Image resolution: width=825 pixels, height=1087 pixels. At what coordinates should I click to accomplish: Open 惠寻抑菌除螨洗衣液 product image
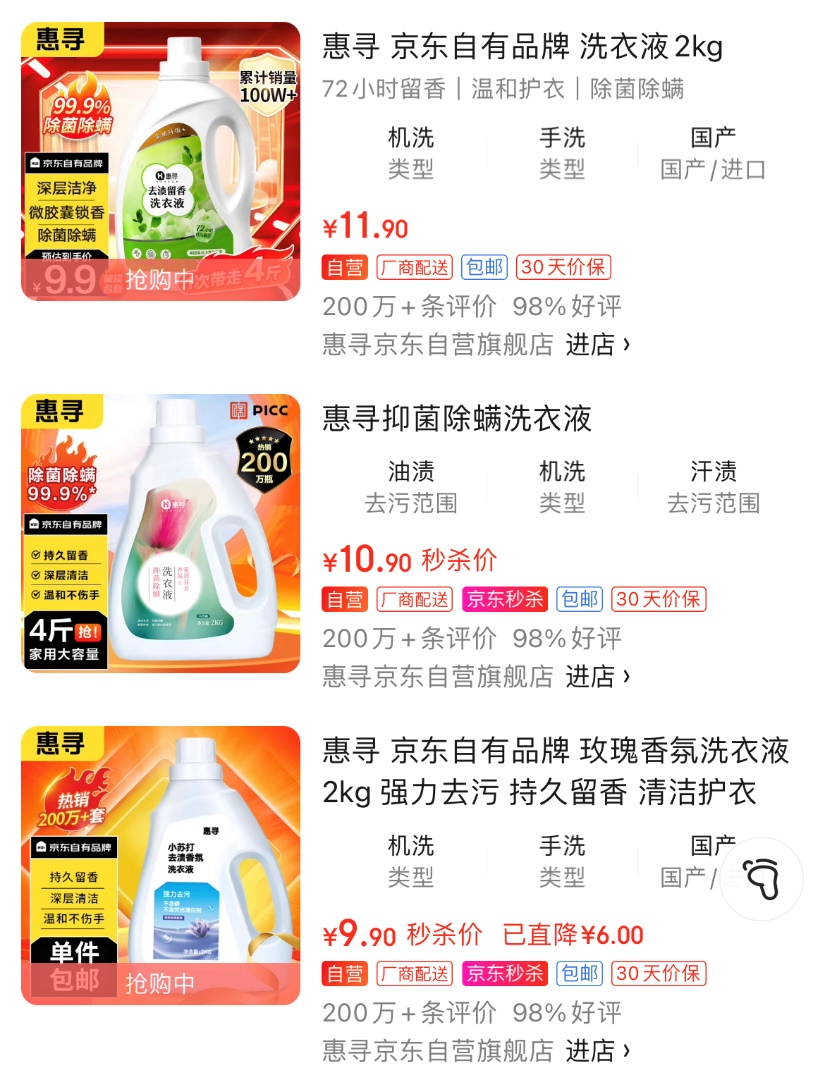161,533
